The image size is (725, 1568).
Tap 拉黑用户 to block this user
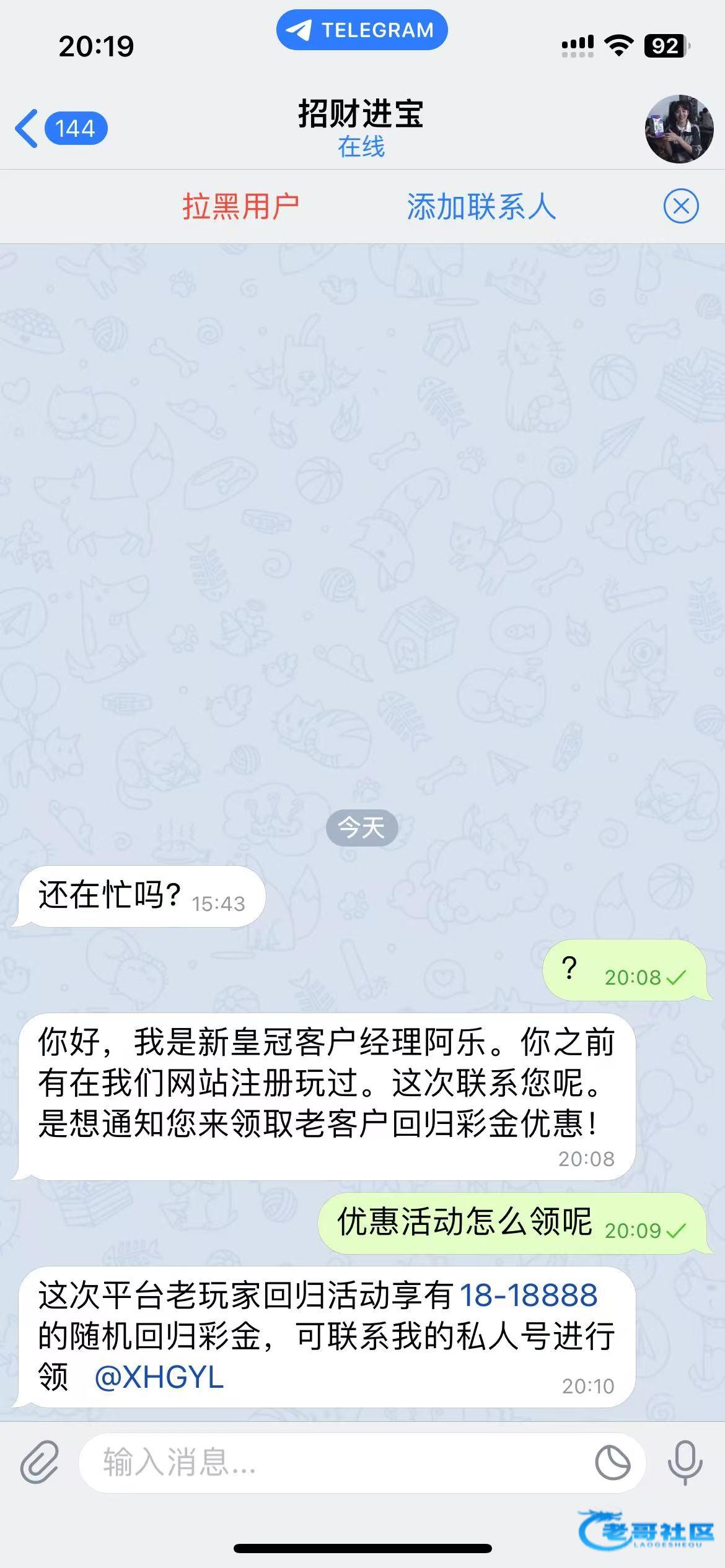[240, 206]
